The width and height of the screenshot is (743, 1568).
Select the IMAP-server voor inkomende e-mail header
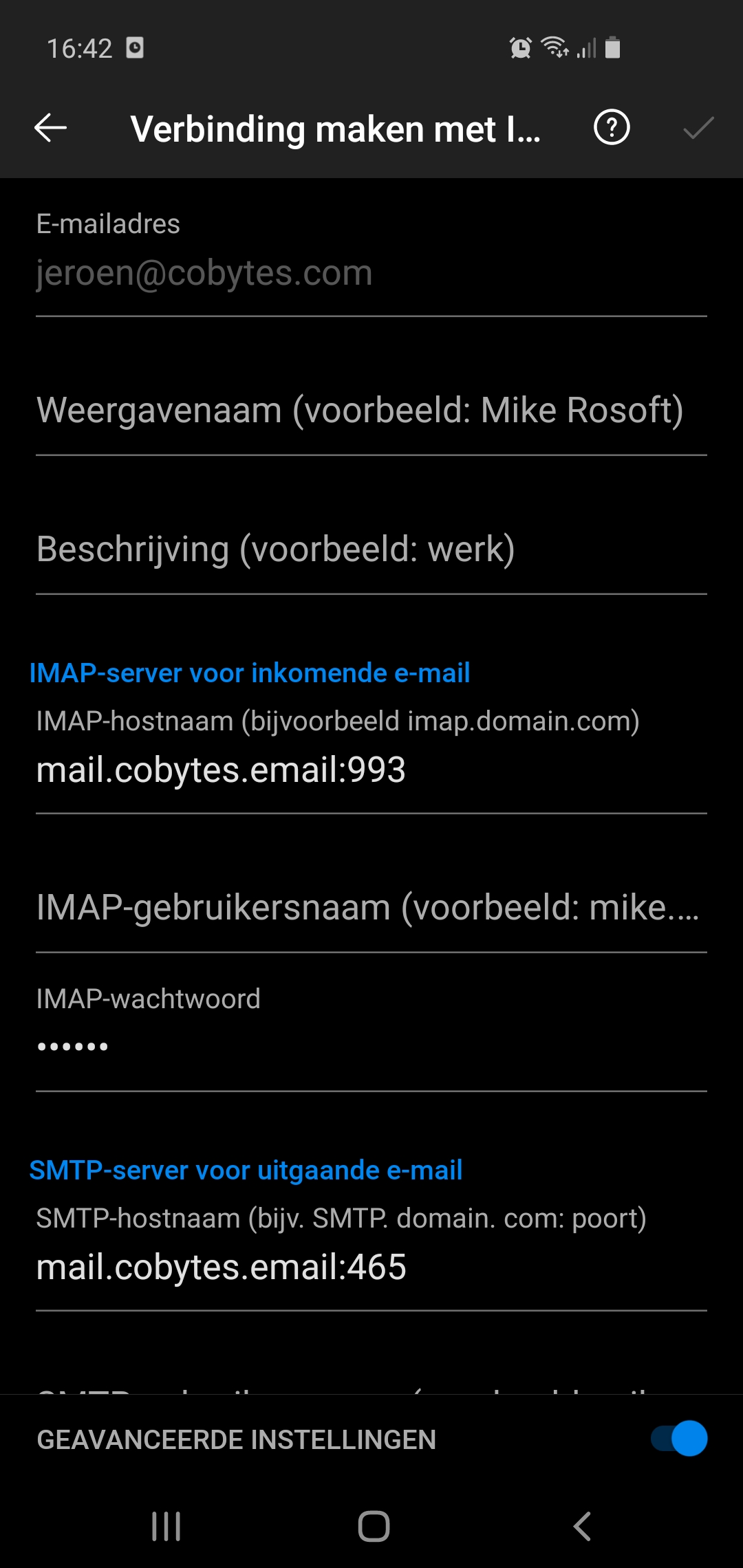pos(250,673)
